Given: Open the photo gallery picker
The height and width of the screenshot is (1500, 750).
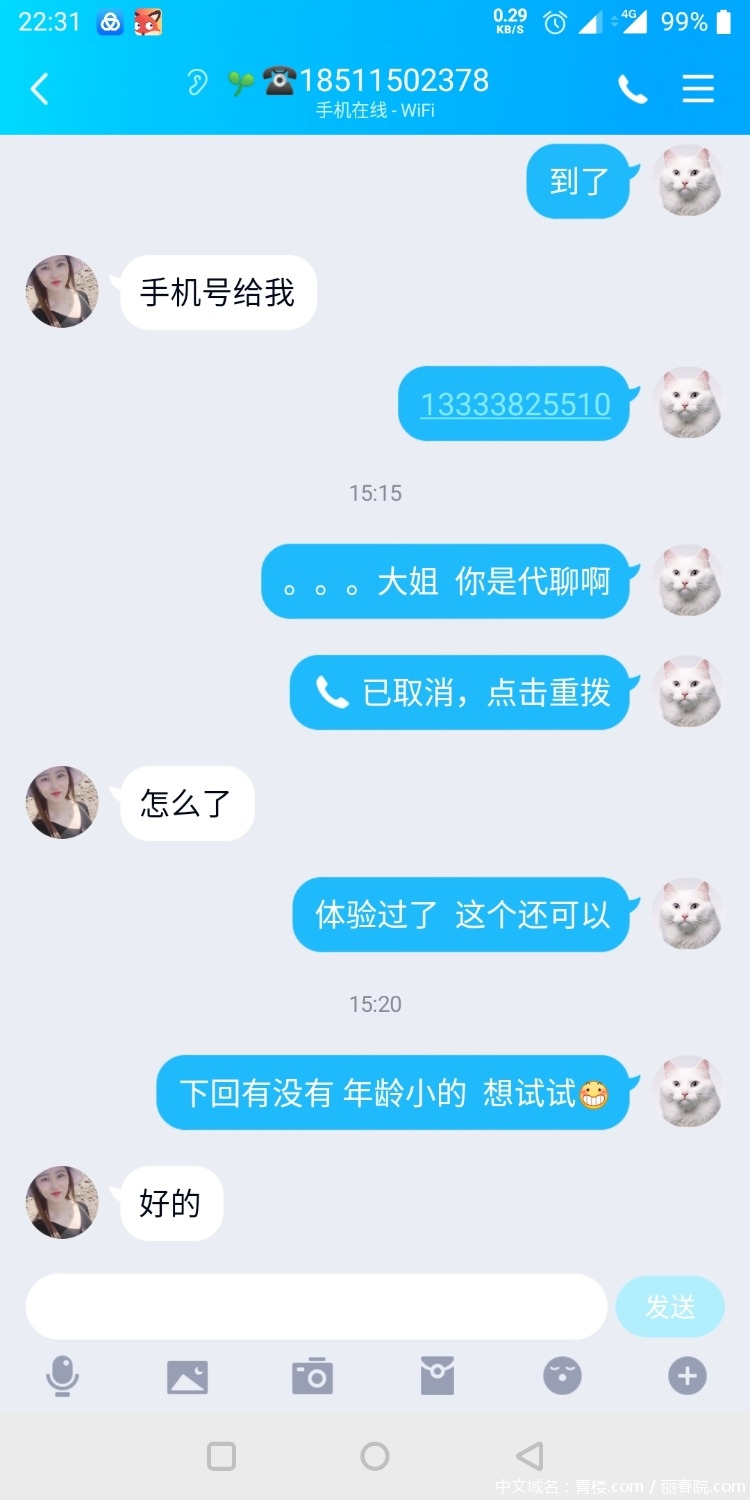Looking at the screenshot, I should pos(187,1376).
